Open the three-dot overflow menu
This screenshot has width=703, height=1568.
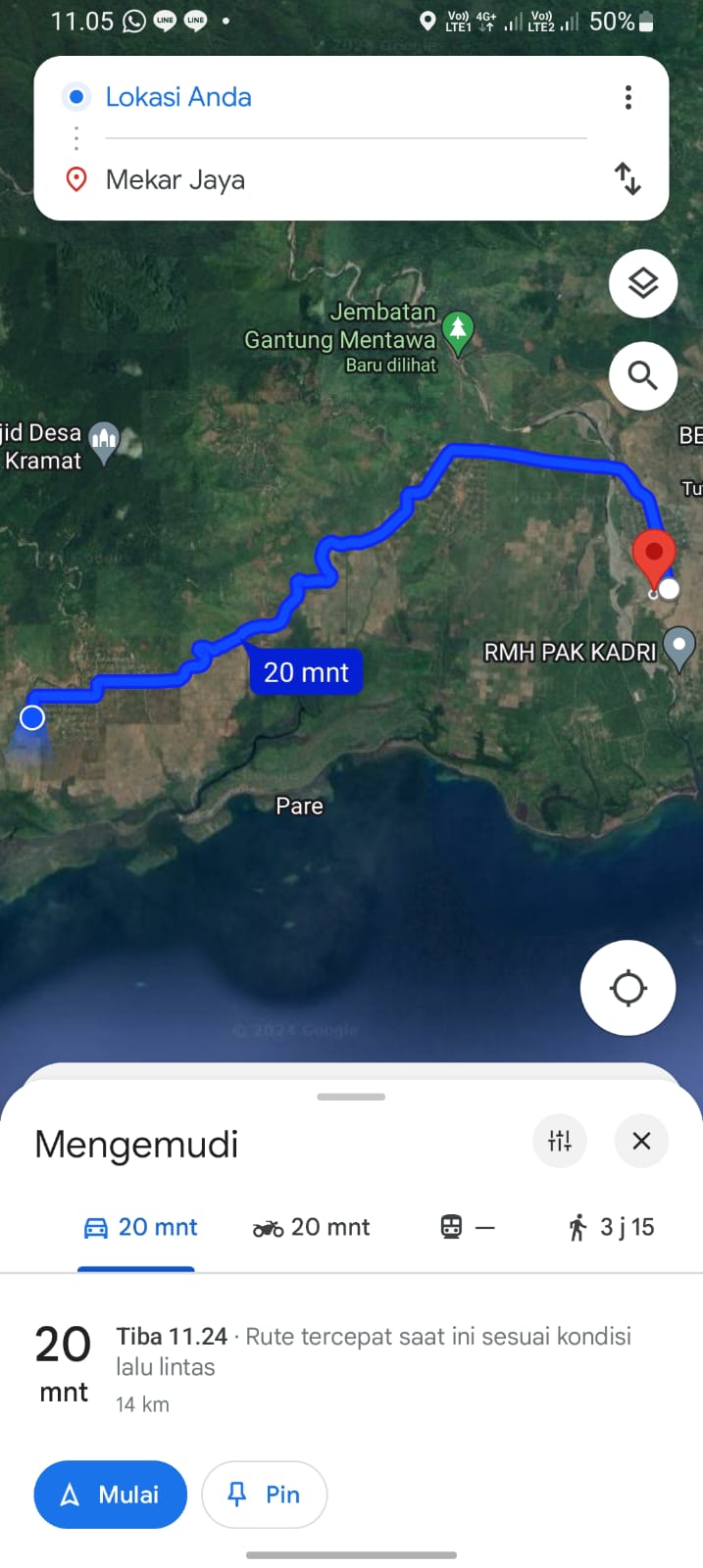(628, 97)
